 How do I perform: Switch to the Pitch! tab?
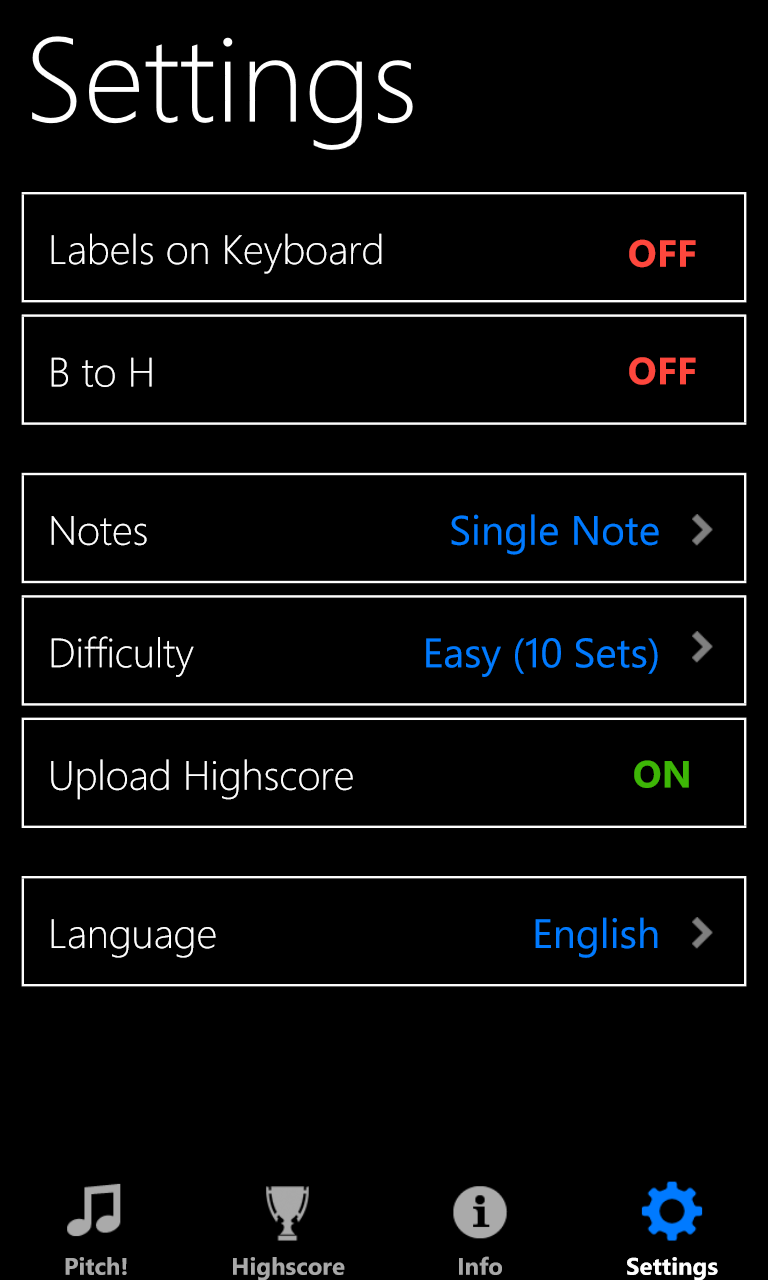click(96, 1229)
